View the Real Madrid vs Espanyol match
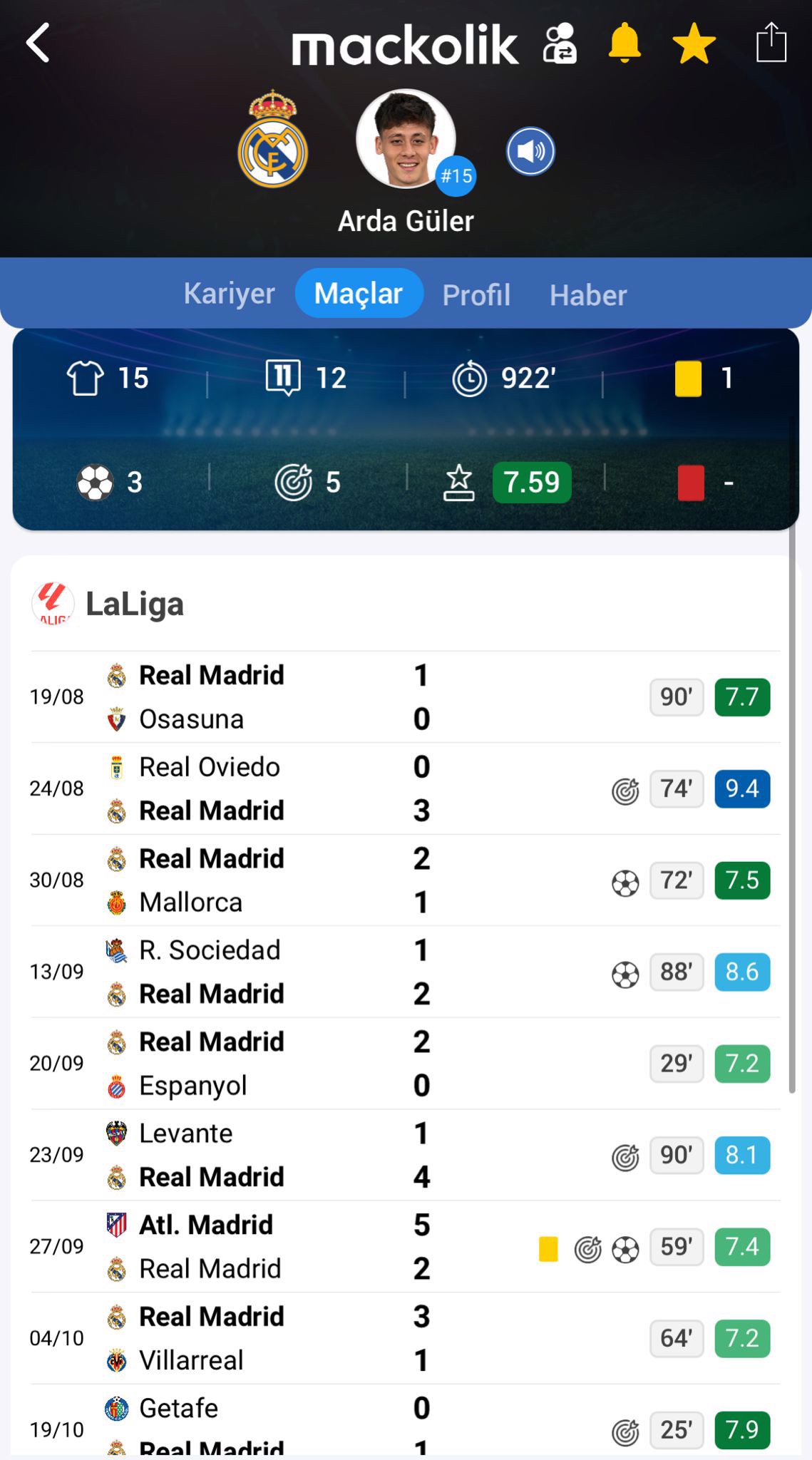The width and height of the screenshot is (812, 1460). (x=285, y=1063)
